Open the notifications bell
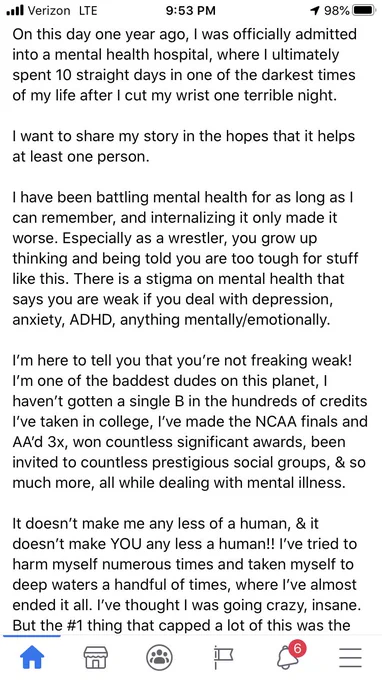Image resolution: width=382 pixels, height=680 pixels. tap(290, 656)
